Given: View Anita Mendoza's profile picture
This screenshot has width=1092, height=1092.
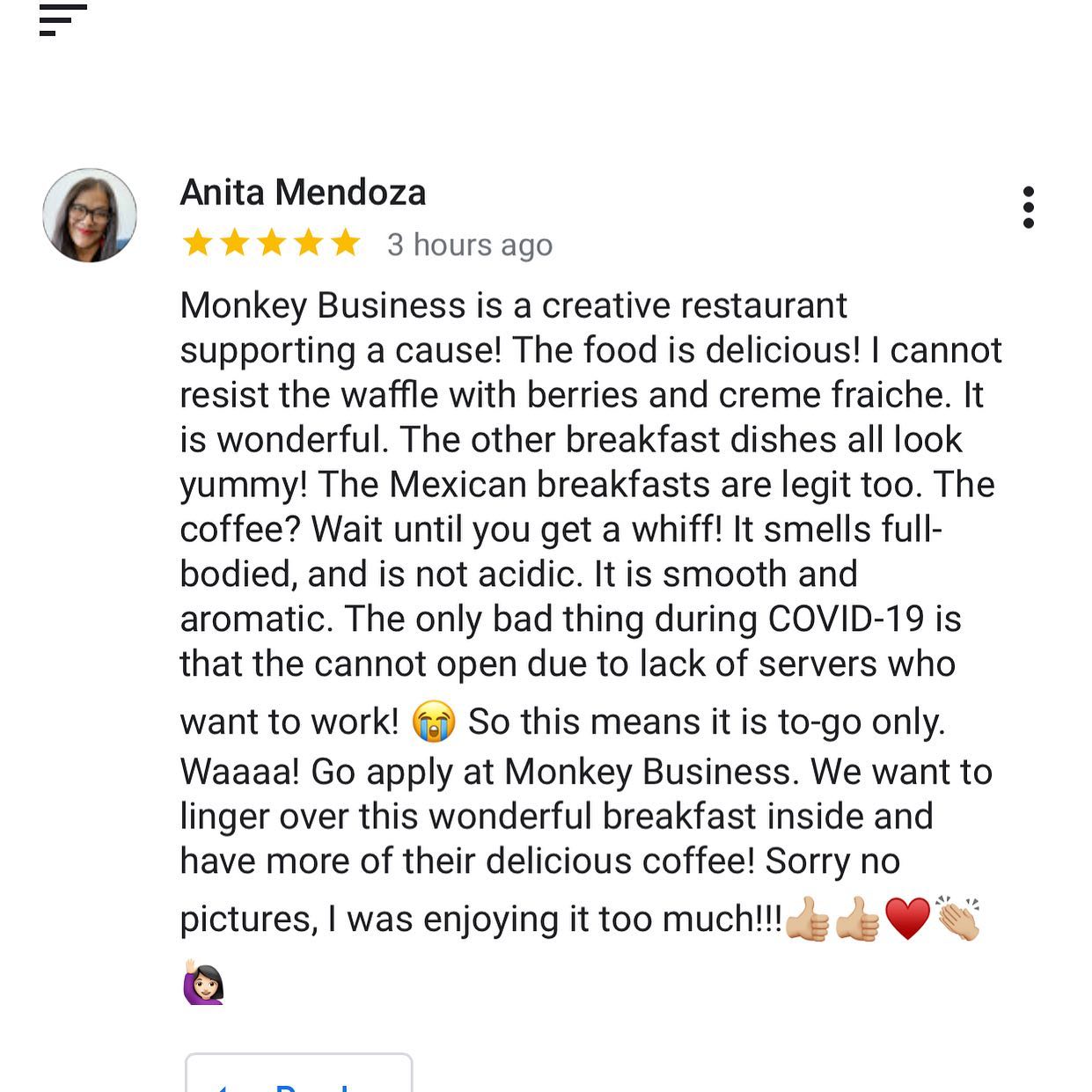Looking at the screenshot, I should pyautogui.click(x=90, y=216).
